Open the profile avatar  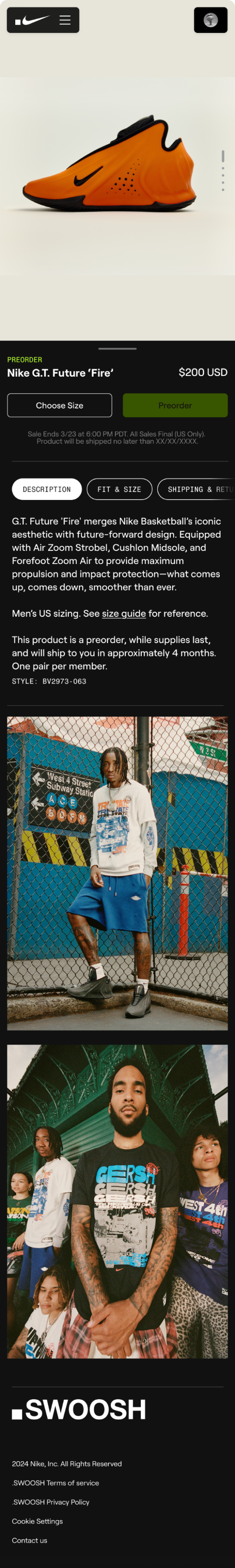(210, 20)
